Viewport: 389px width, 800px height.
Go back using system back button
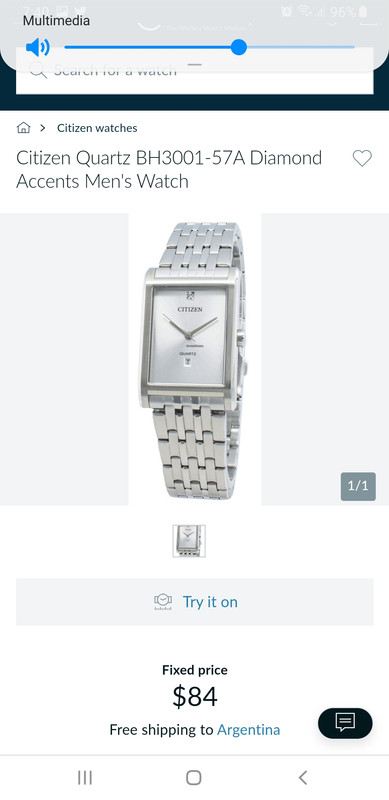click(x=303, y=778)
